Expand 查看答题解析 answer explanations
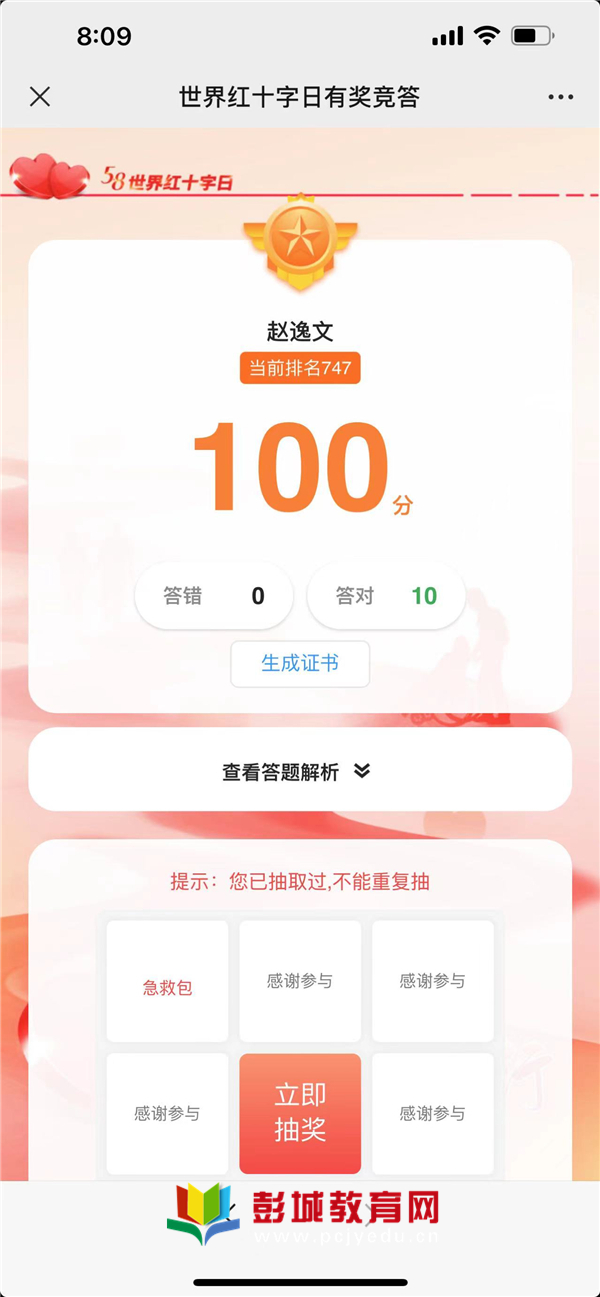Image resolution: width=600 pixels, height=1297 pixels. 298,771
